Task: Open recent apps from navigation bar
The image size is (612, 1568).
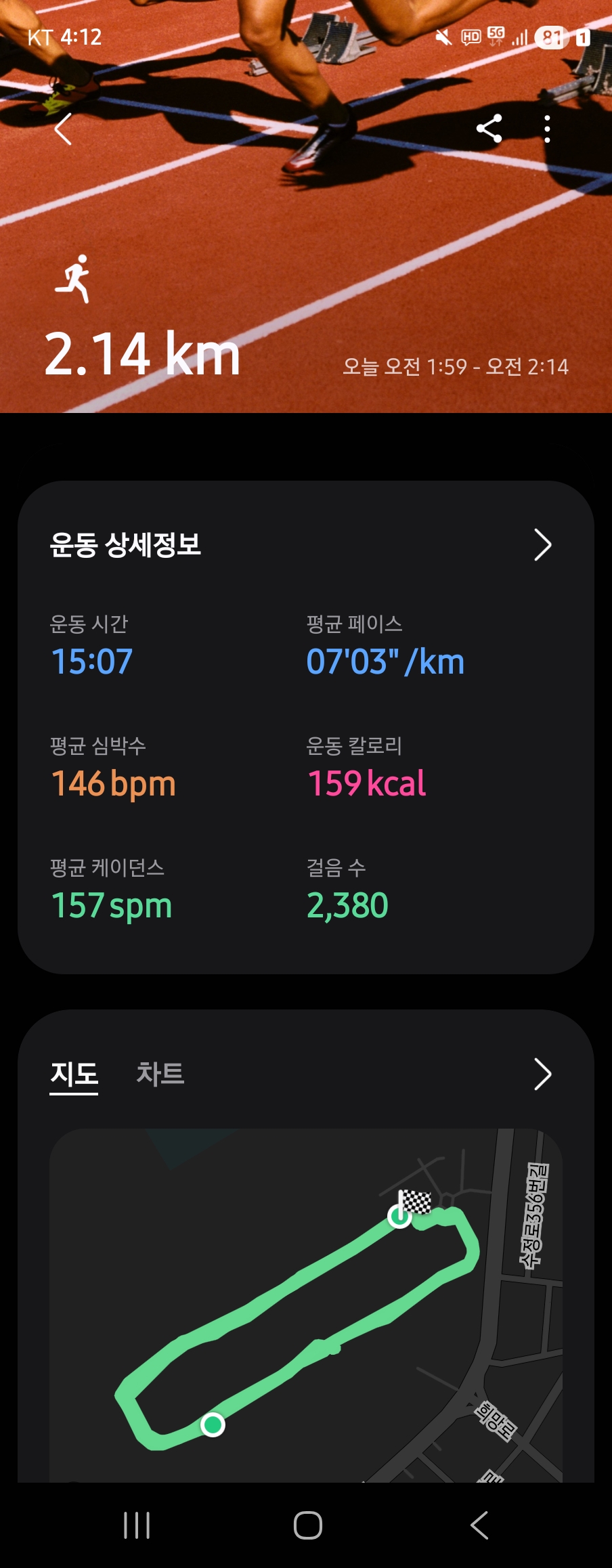Action: point(137,1525)
